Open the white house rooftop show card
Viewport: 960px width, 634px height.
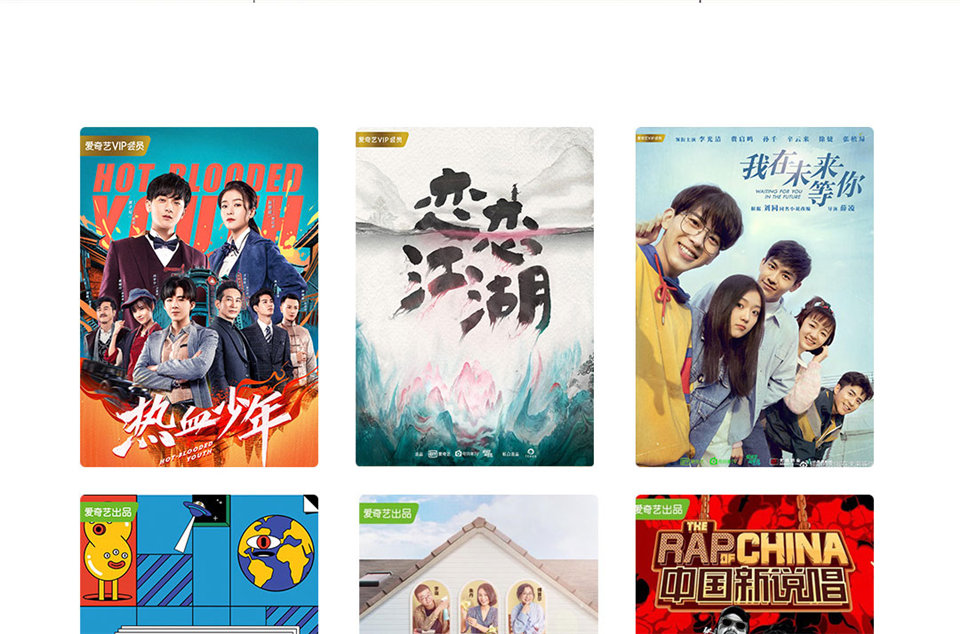[x=478, y=565]
